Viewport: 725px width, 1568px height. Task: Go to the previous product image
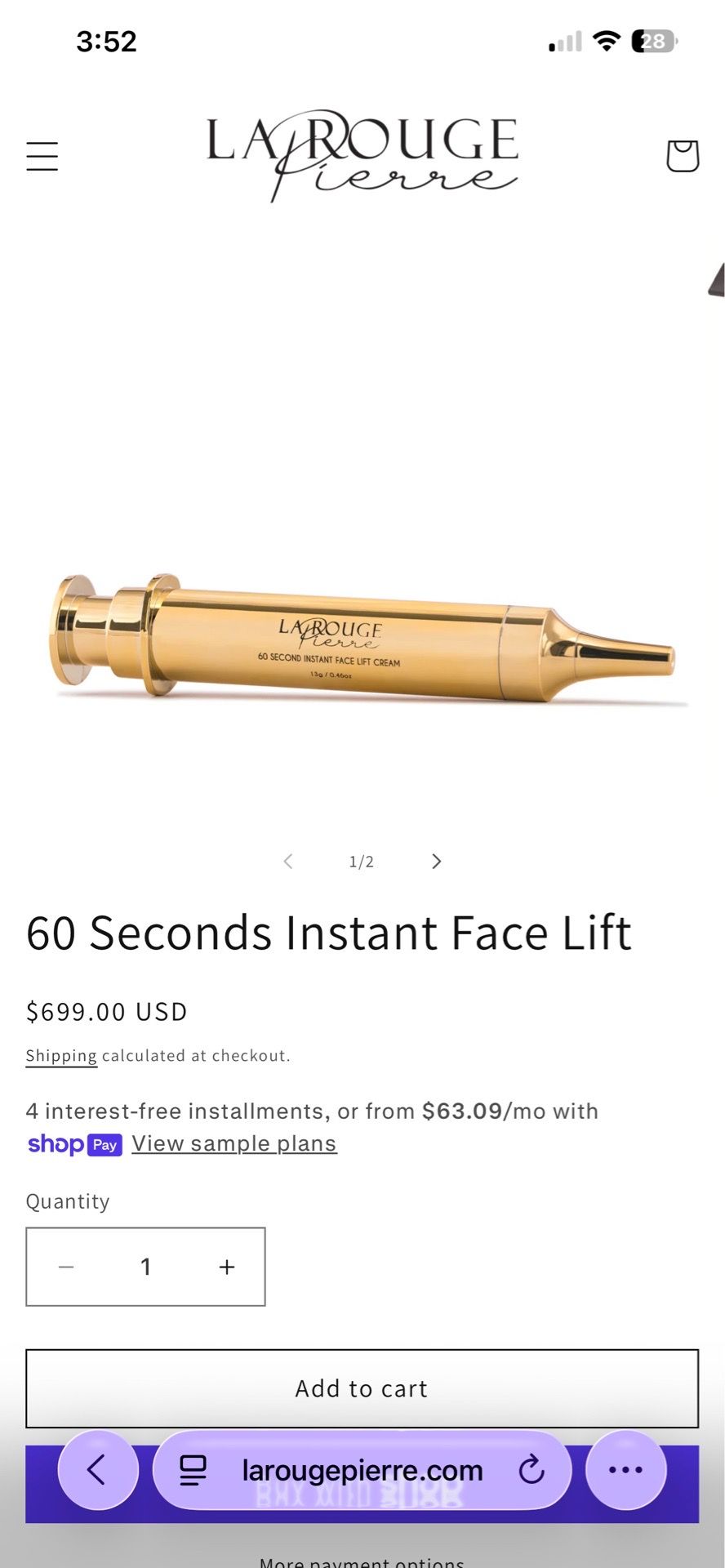tap(287, 862)
